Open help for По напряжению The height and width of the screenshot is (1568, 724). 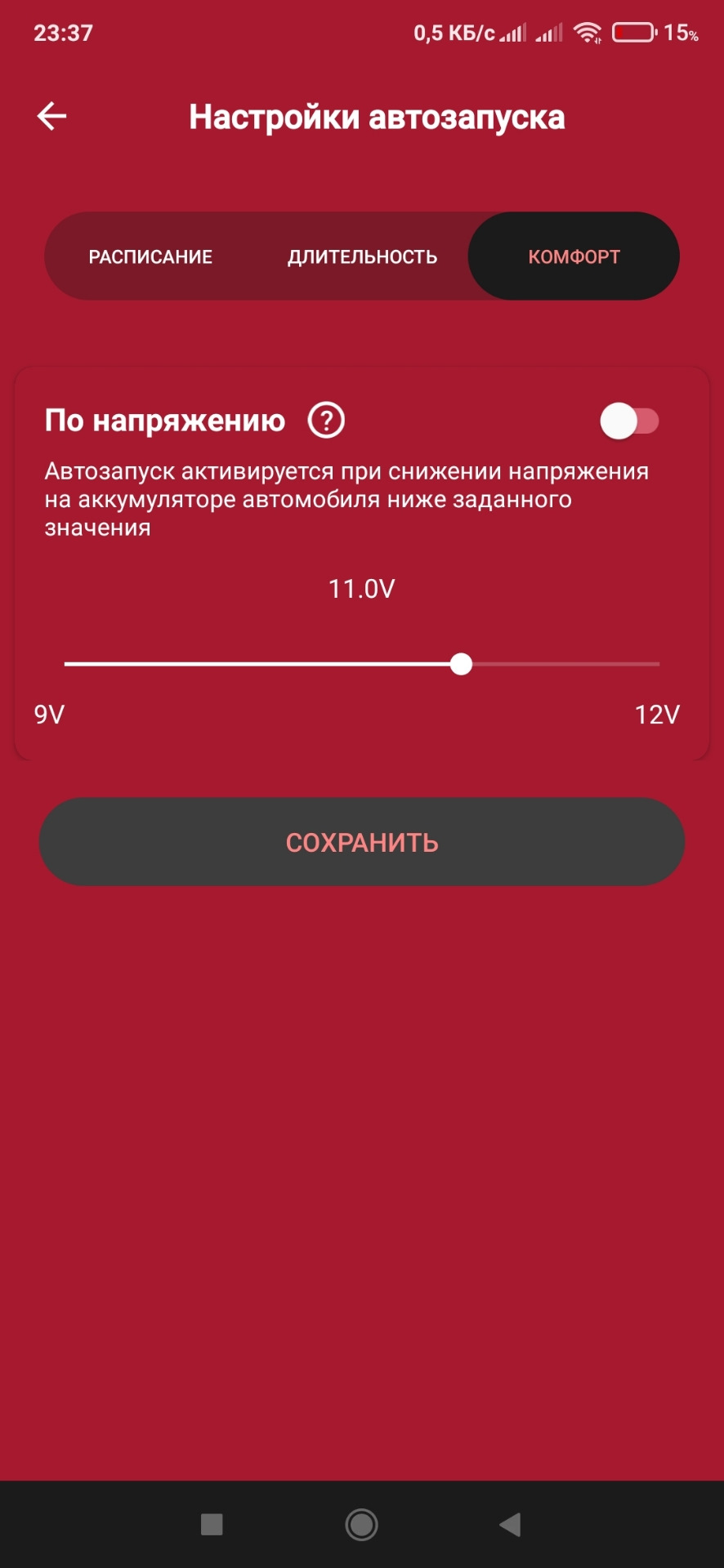click(x=326, y=421)
